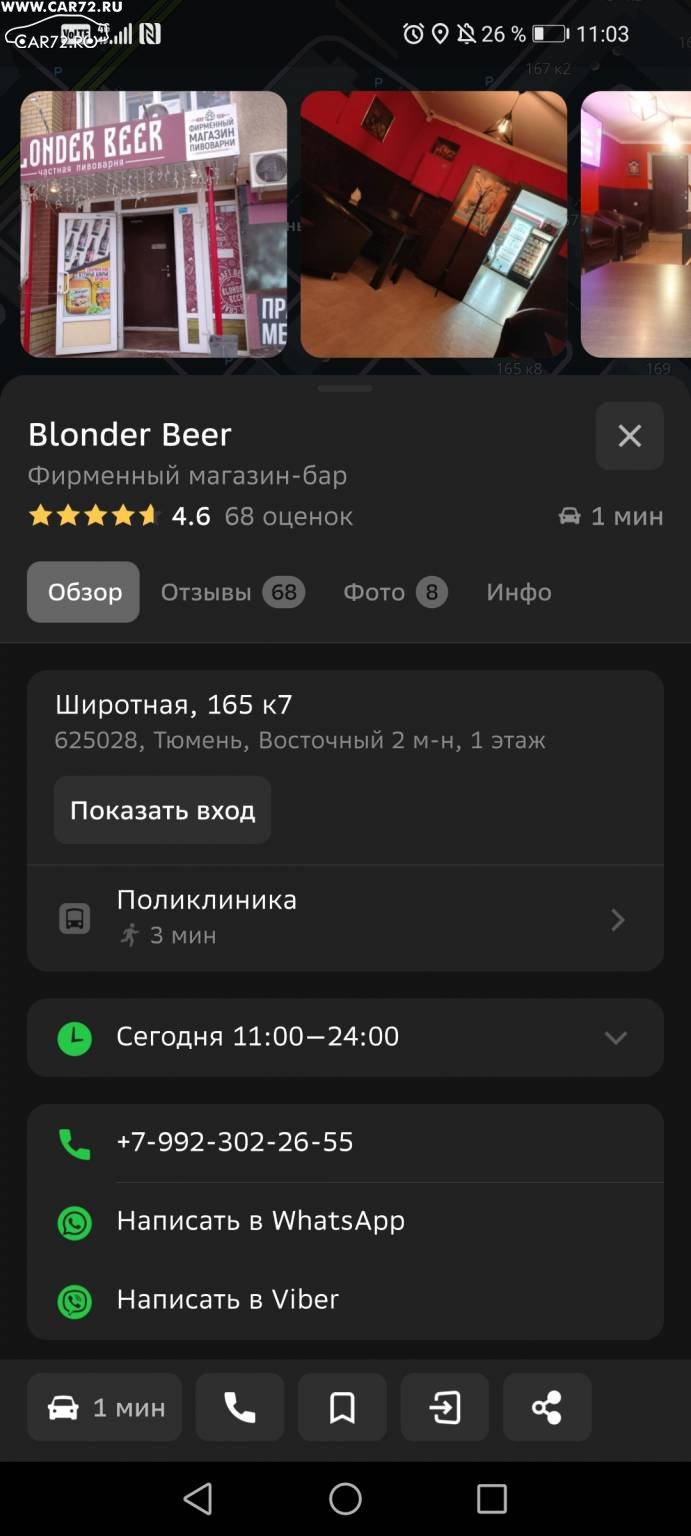691x1536 pixels.
Task: Tap the Показать вход button
Action: (162, 810)
